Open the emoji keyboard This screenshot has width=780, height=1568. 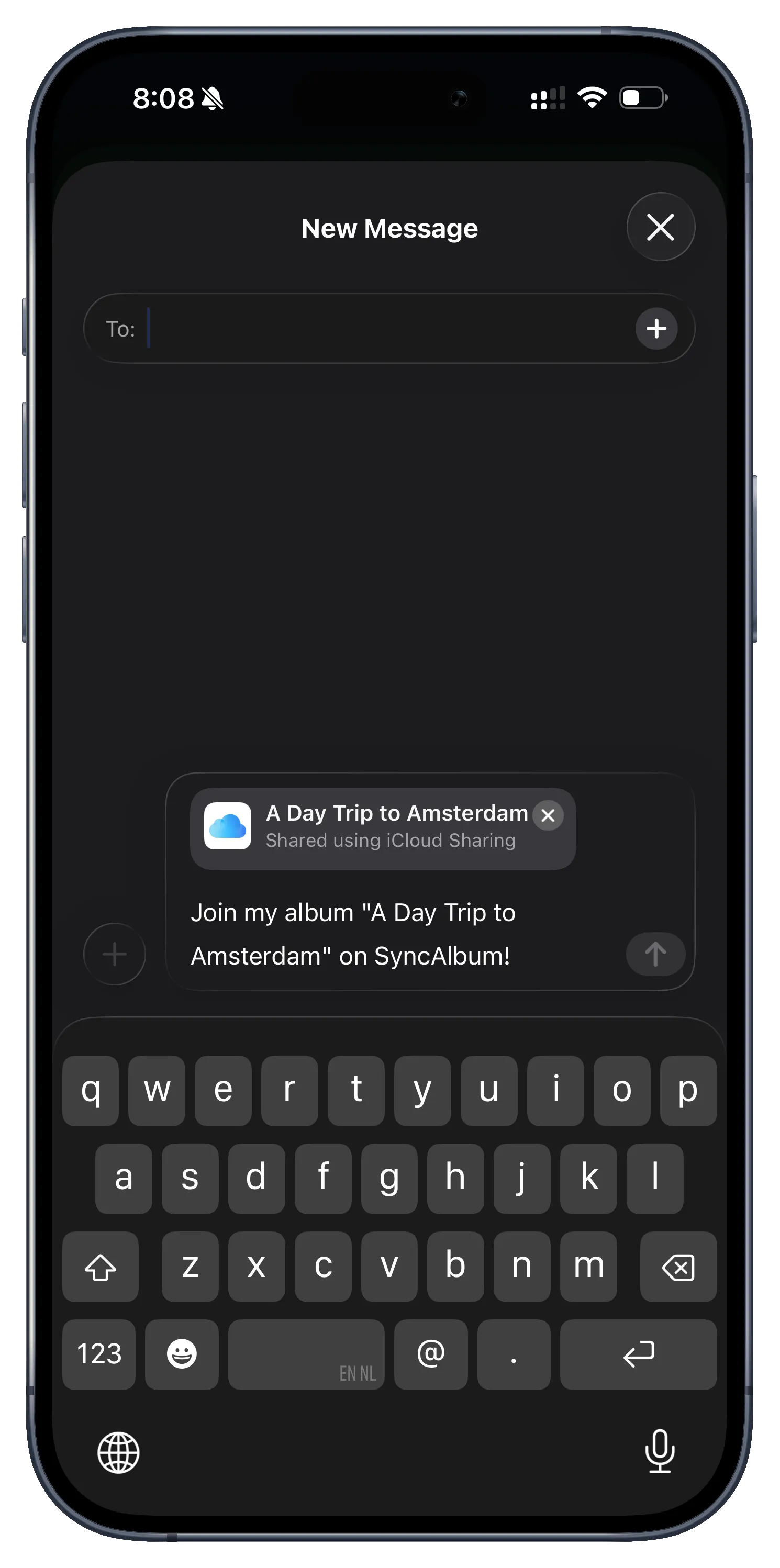point(182,1354)
